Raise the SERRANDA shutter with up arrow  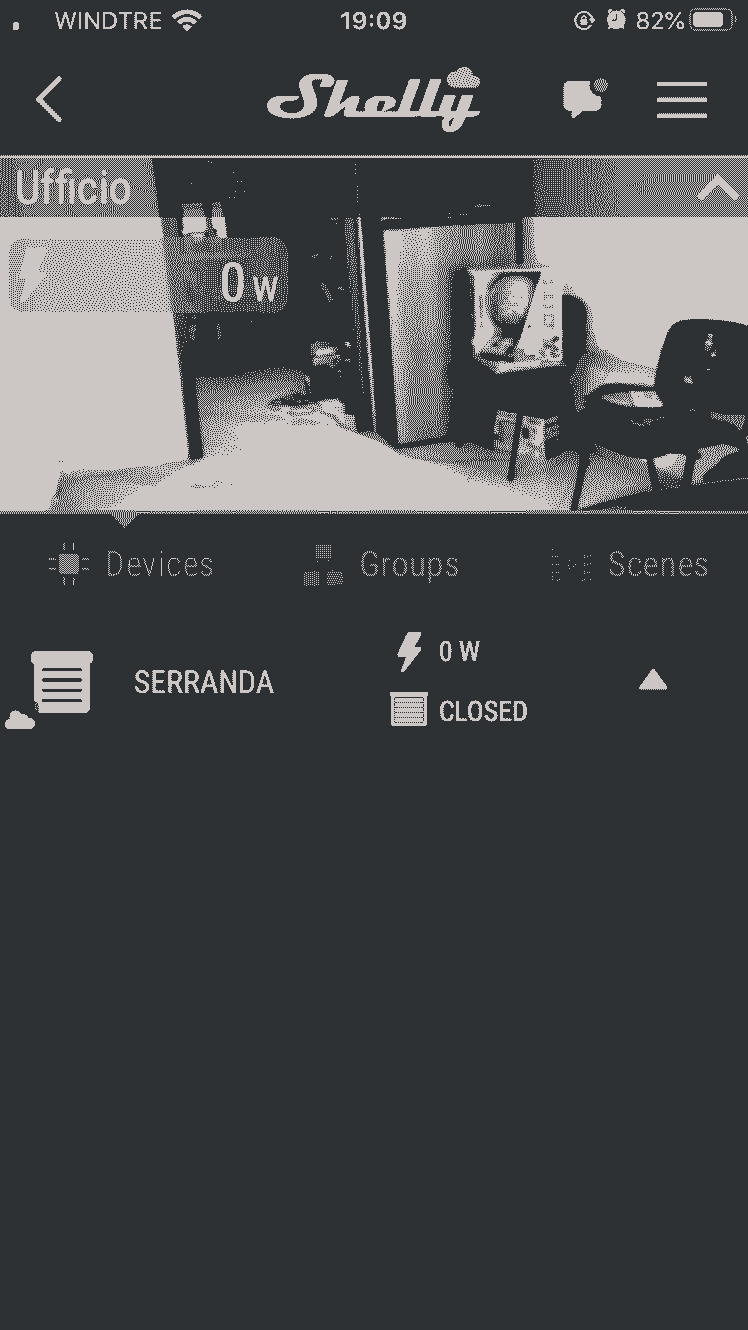(x=652, y=681)
